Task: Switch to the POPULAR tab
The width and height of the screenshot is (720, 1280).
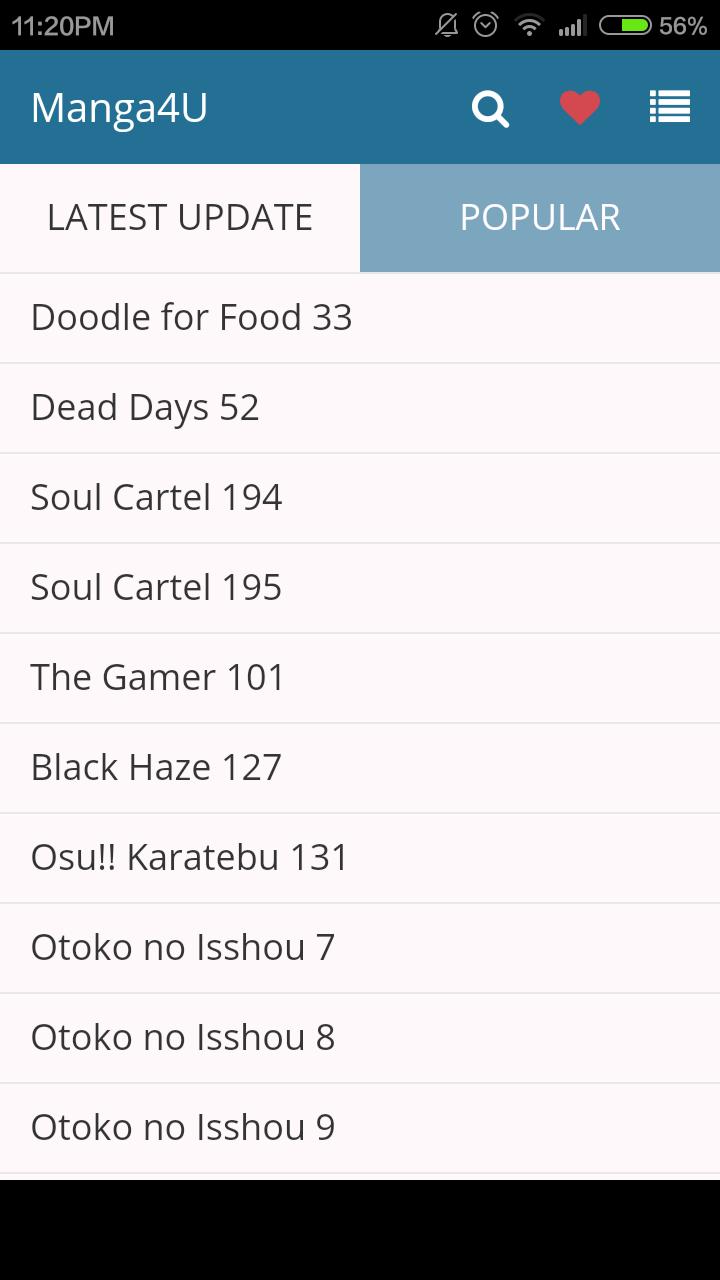Action: click(539, 217)
